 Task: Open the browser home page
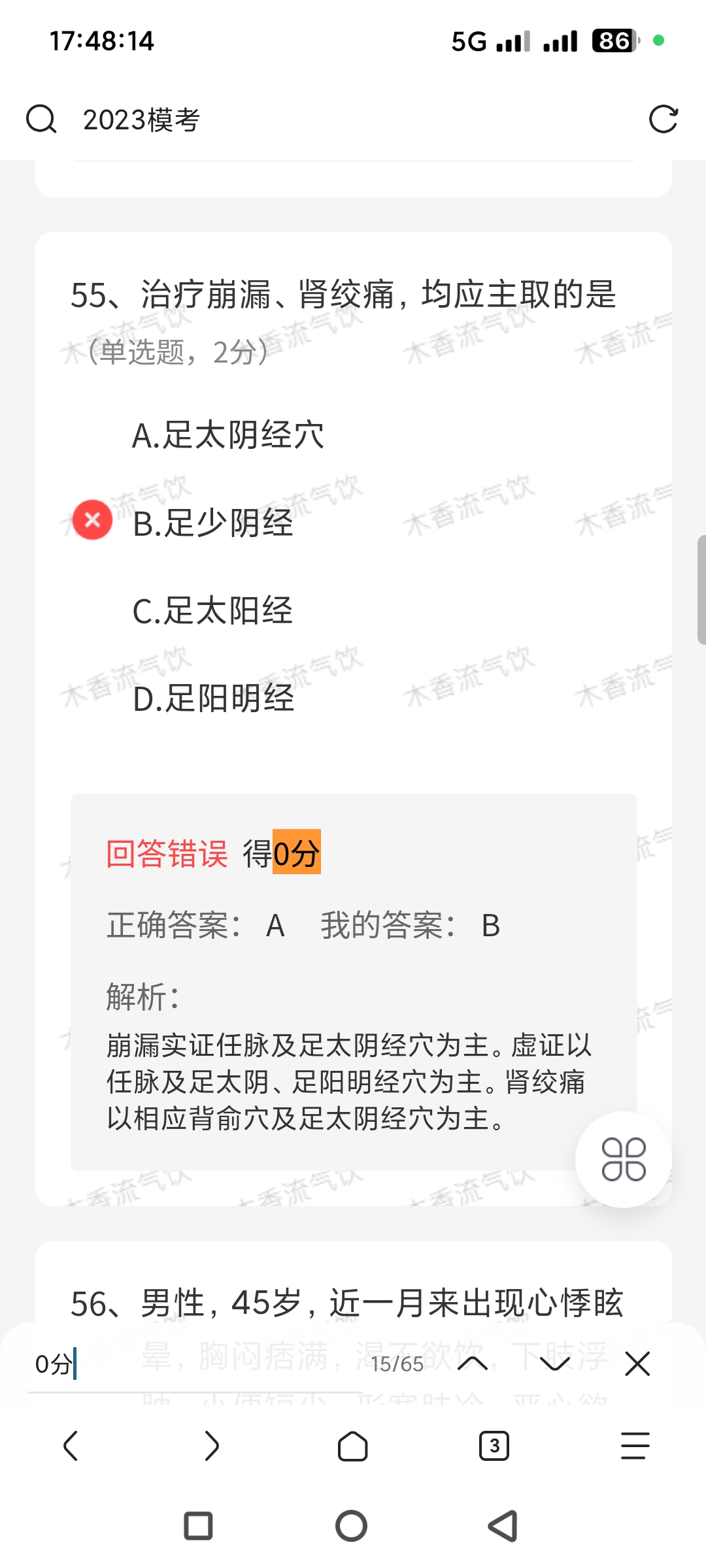pyautogui.click(x=352, y=1446)
